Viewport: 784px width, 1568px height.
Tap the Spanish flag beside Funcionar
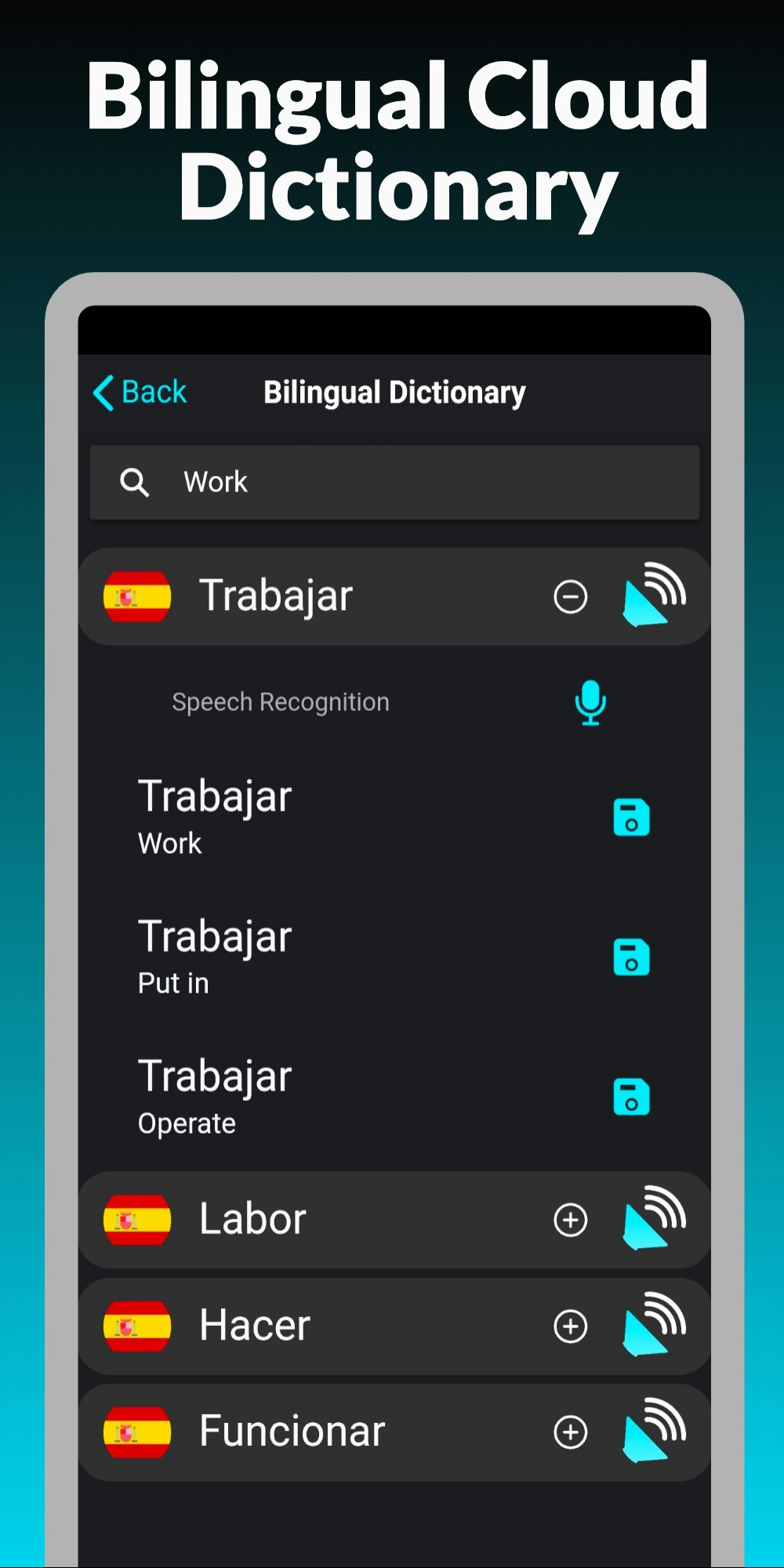(137, 1429)
